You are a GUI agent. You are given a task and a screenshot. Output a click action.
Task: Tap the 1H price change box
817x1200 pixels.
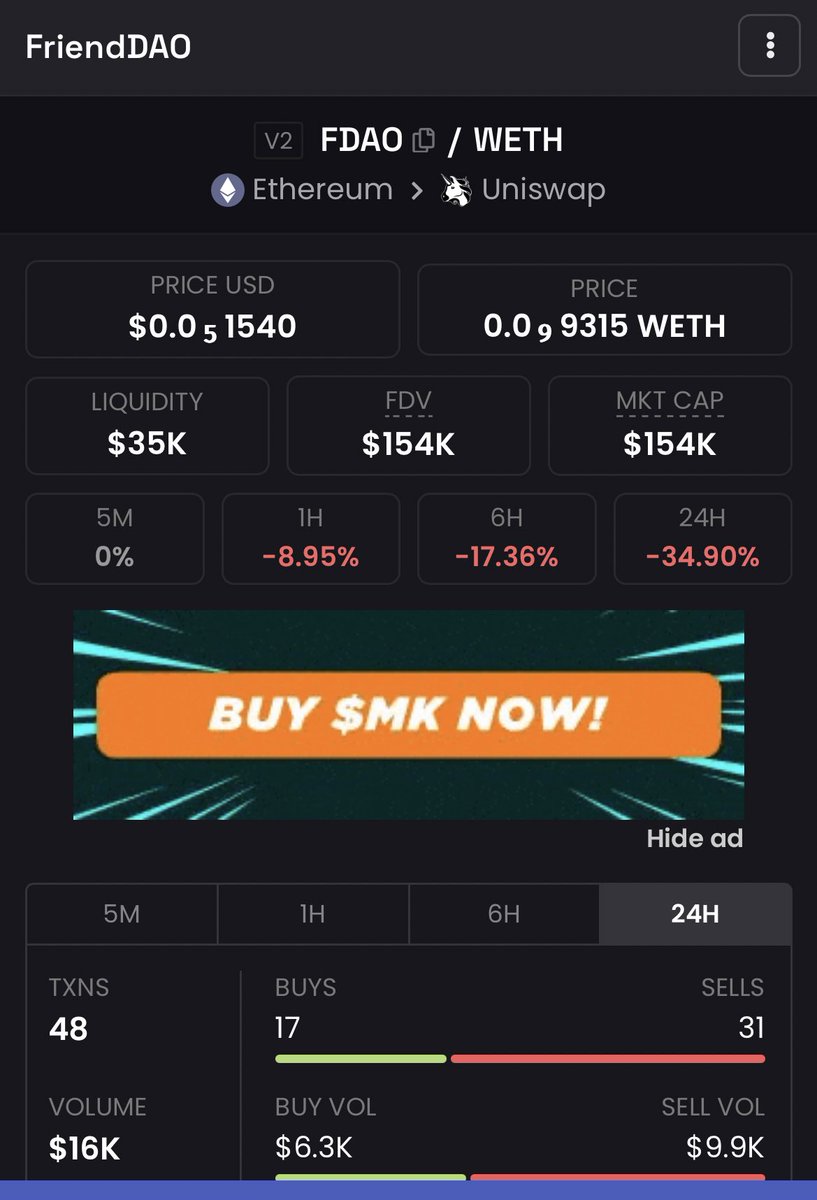pos(310,539)
